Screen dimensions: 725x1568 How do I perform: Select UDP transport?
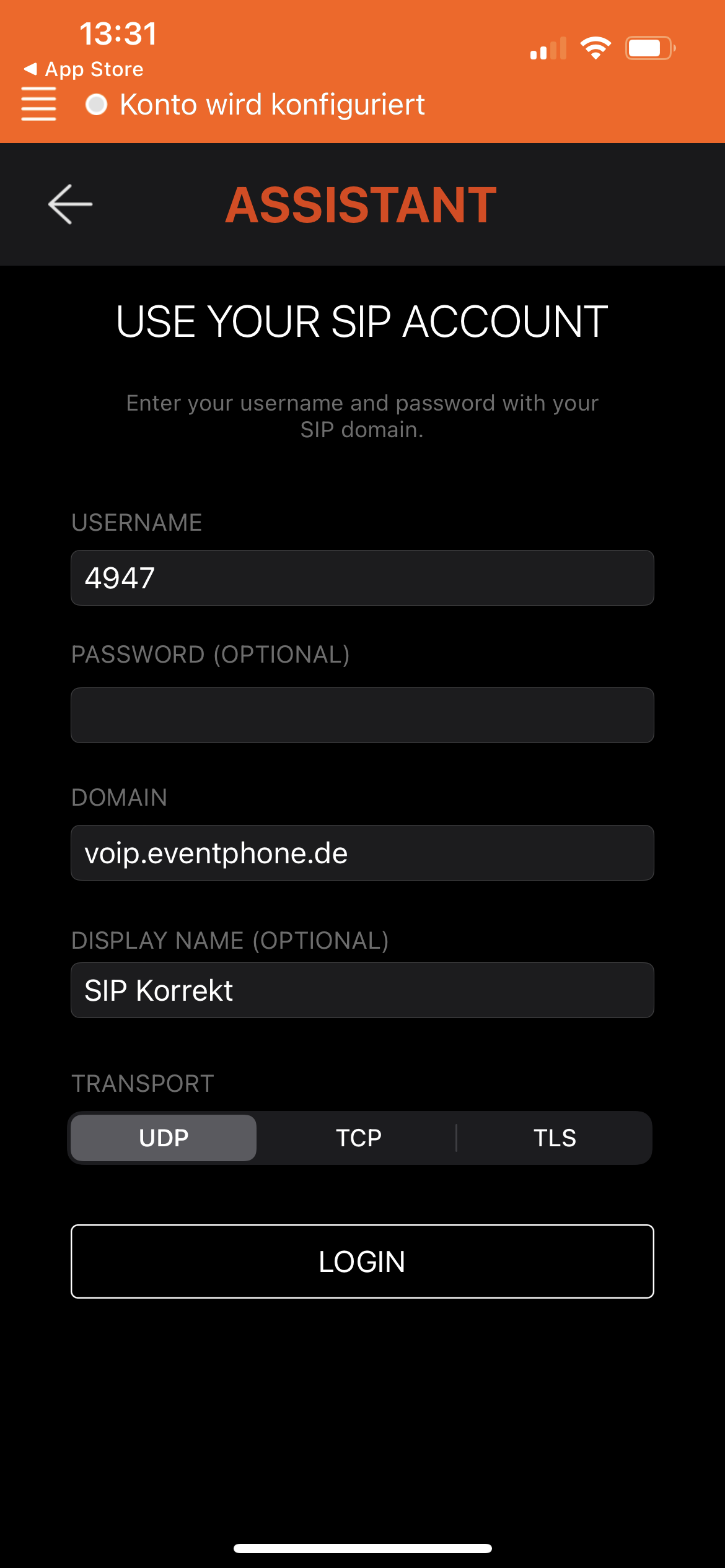click(164, 1138)
